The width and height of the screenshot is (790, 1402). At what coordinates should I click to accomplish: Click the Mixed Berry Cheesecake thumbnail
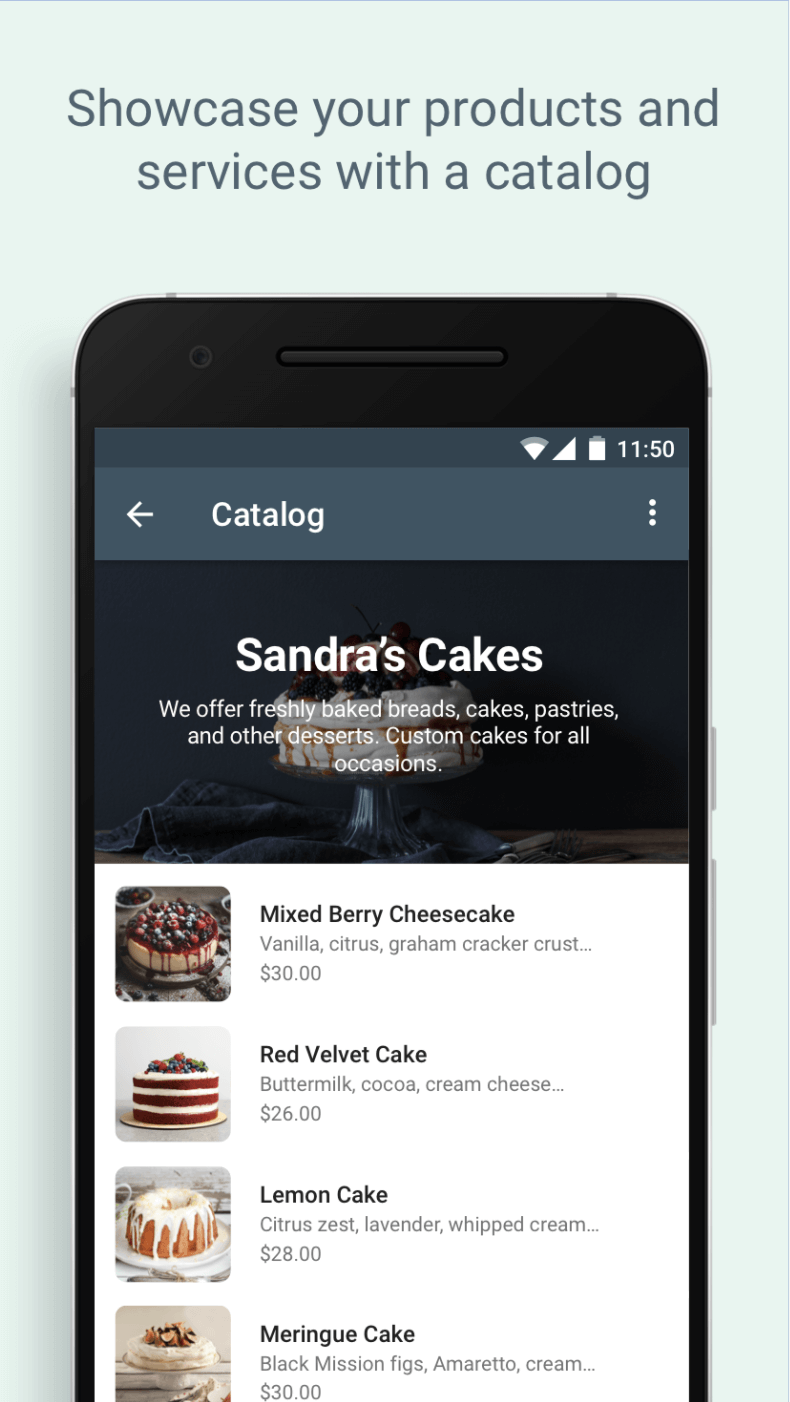click(172, 943)
